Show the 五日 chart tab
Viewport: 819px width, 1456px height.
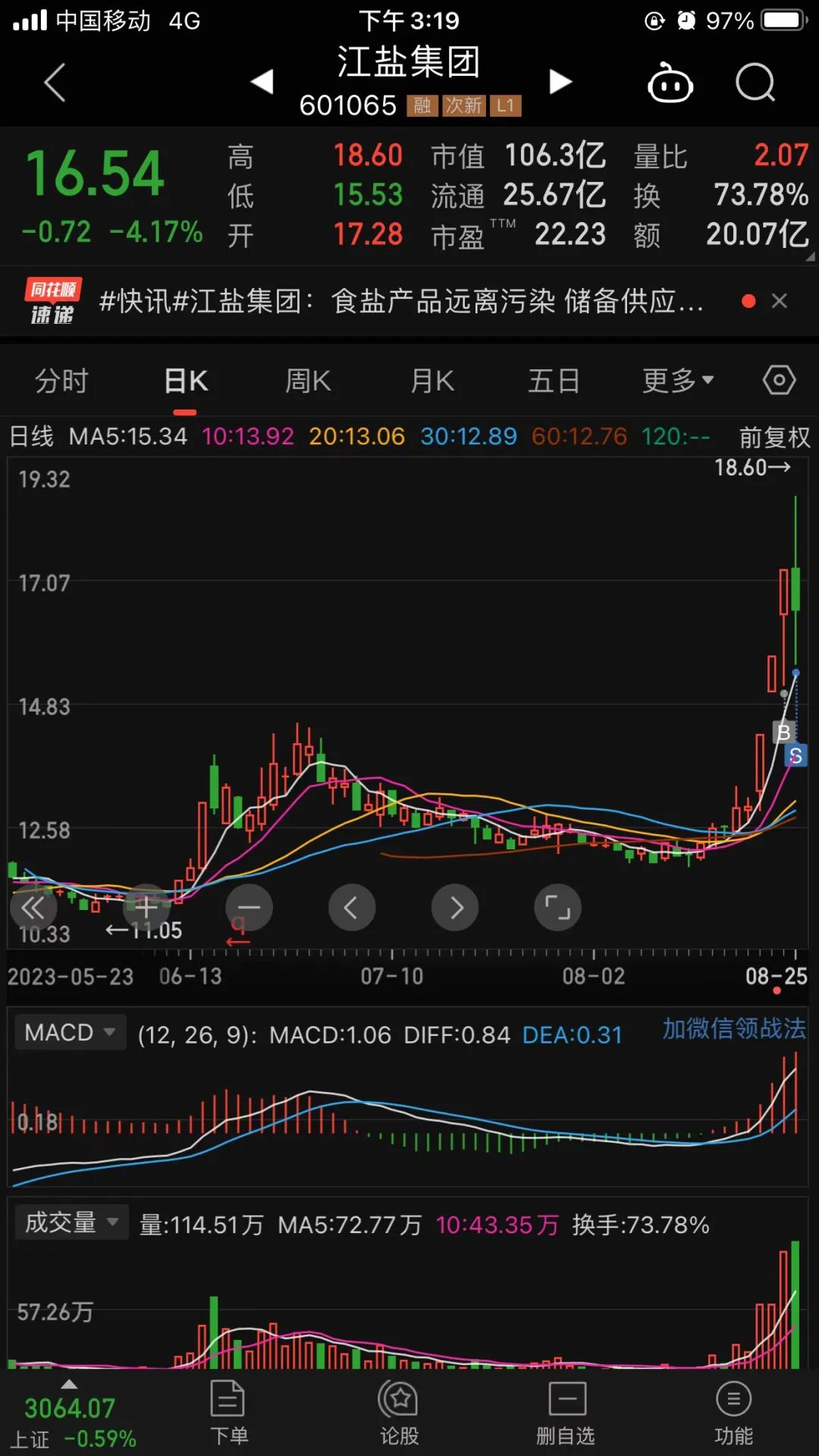(x=554, y=381)
